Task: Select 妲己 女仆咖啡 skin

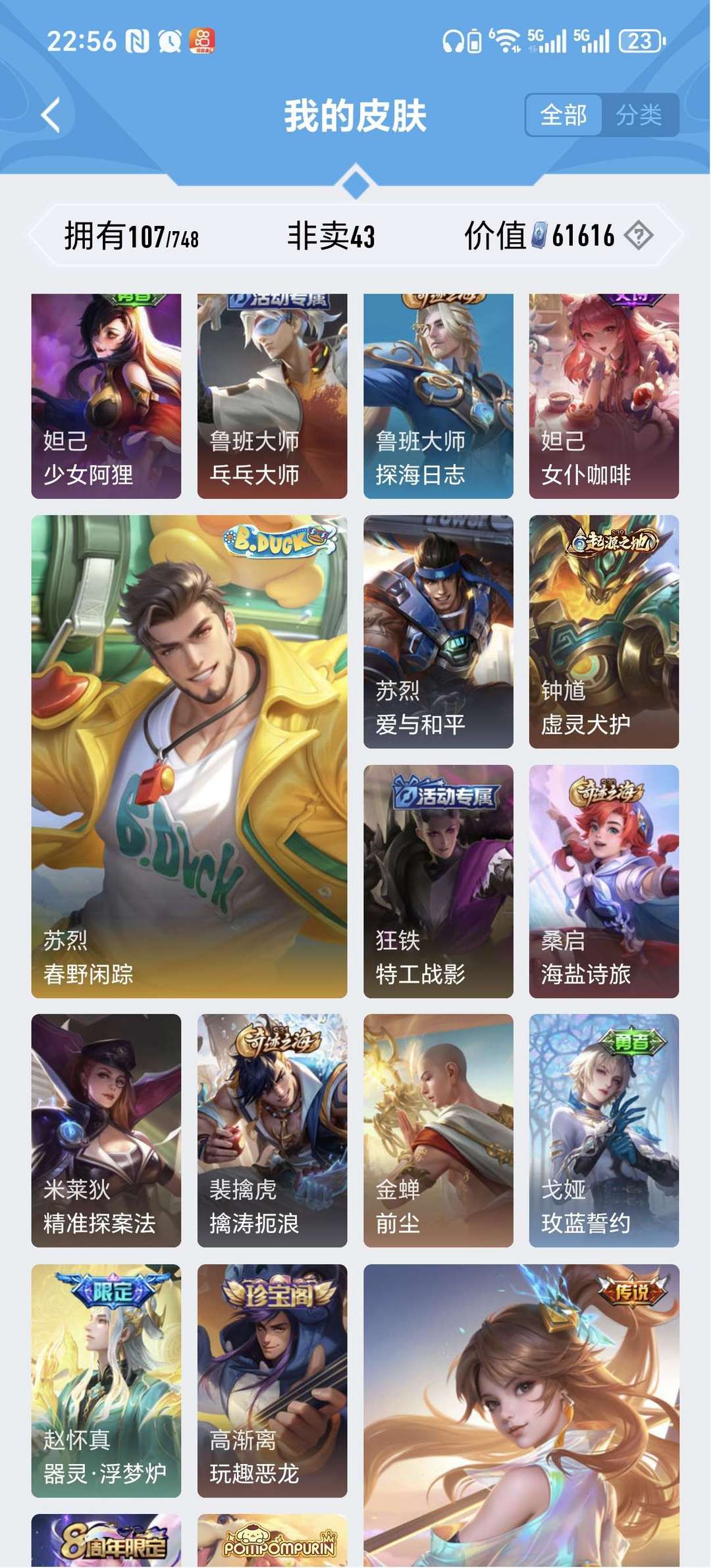Action: (x=604, y=396)
